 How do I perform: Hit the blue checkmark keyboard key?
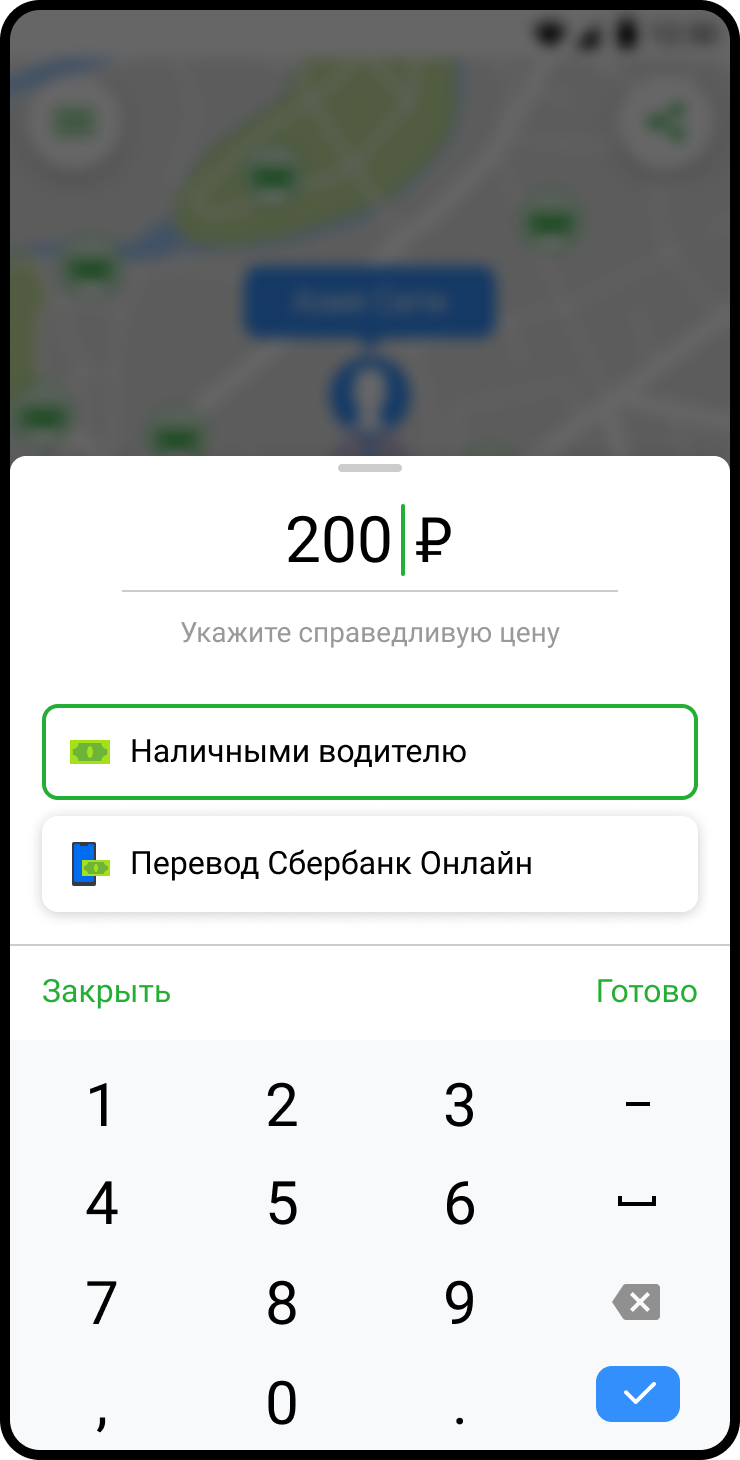[638, 1393]
